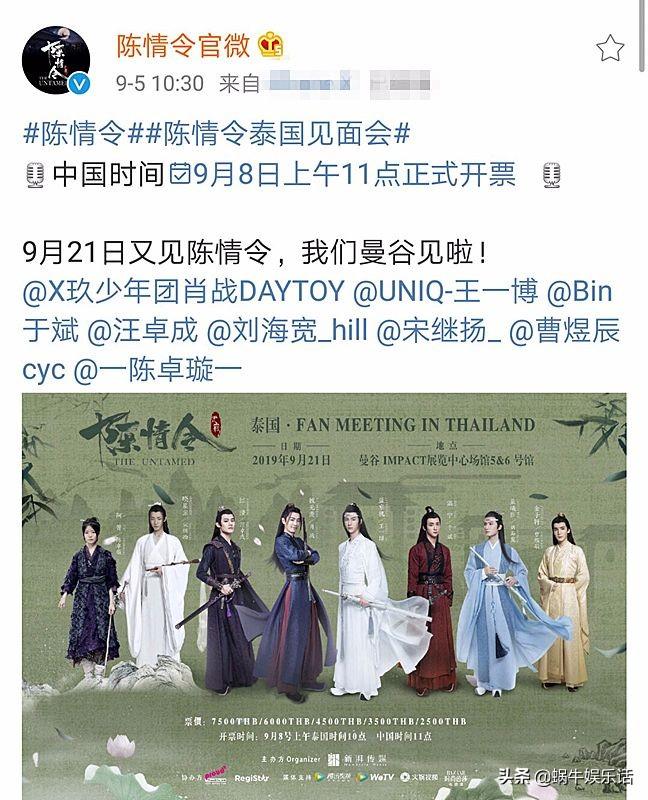648x800 pixels.
Task: Open the @宋继扬_ mention
Action: [438, 331]
